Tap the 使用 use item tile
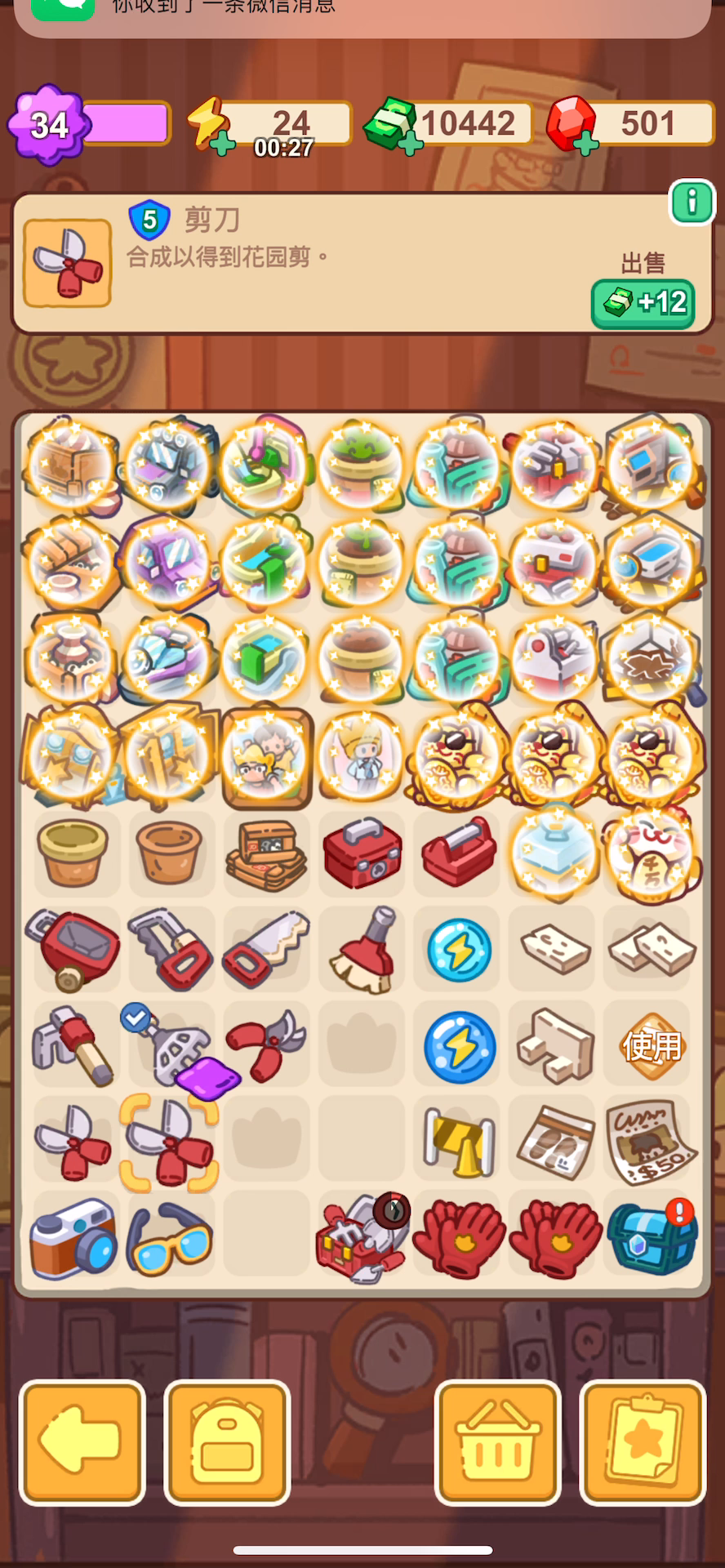This screenshot has width=725, height=1568. coord(651,1045)
